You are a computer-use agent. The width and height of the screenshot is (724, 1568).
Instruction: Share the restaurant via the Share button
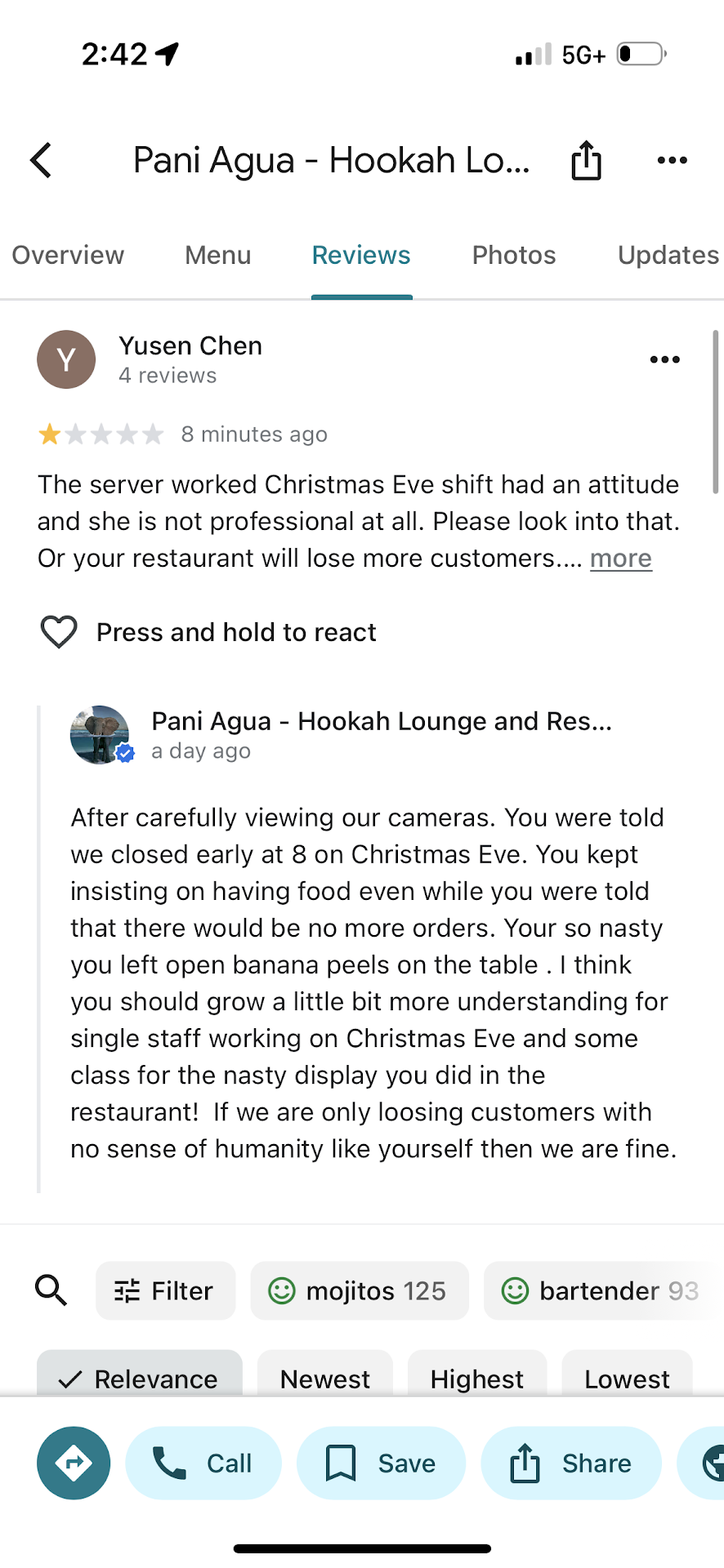pos(570,1463)
